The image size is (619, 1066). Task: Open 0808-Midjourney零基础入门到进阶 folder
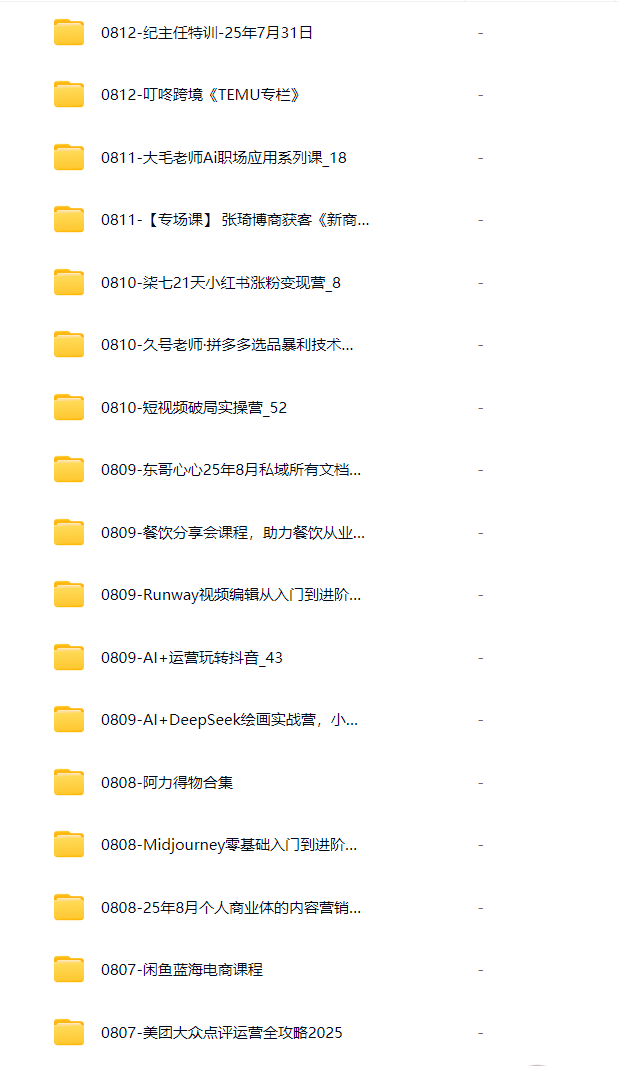[x=229, y=845]
